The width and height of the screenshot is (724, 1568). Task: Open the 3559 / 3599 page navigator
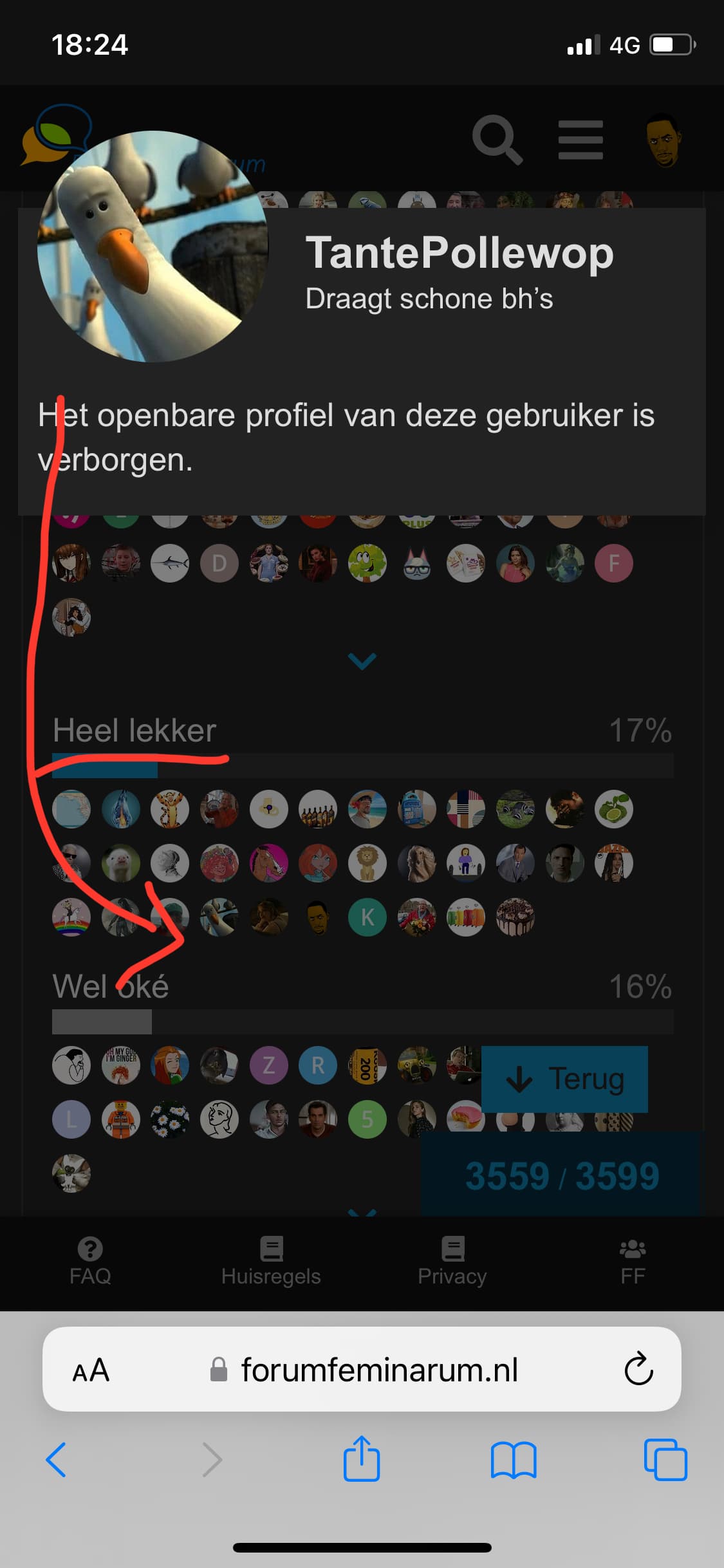pyautogui.click(x=562, y=1175)
